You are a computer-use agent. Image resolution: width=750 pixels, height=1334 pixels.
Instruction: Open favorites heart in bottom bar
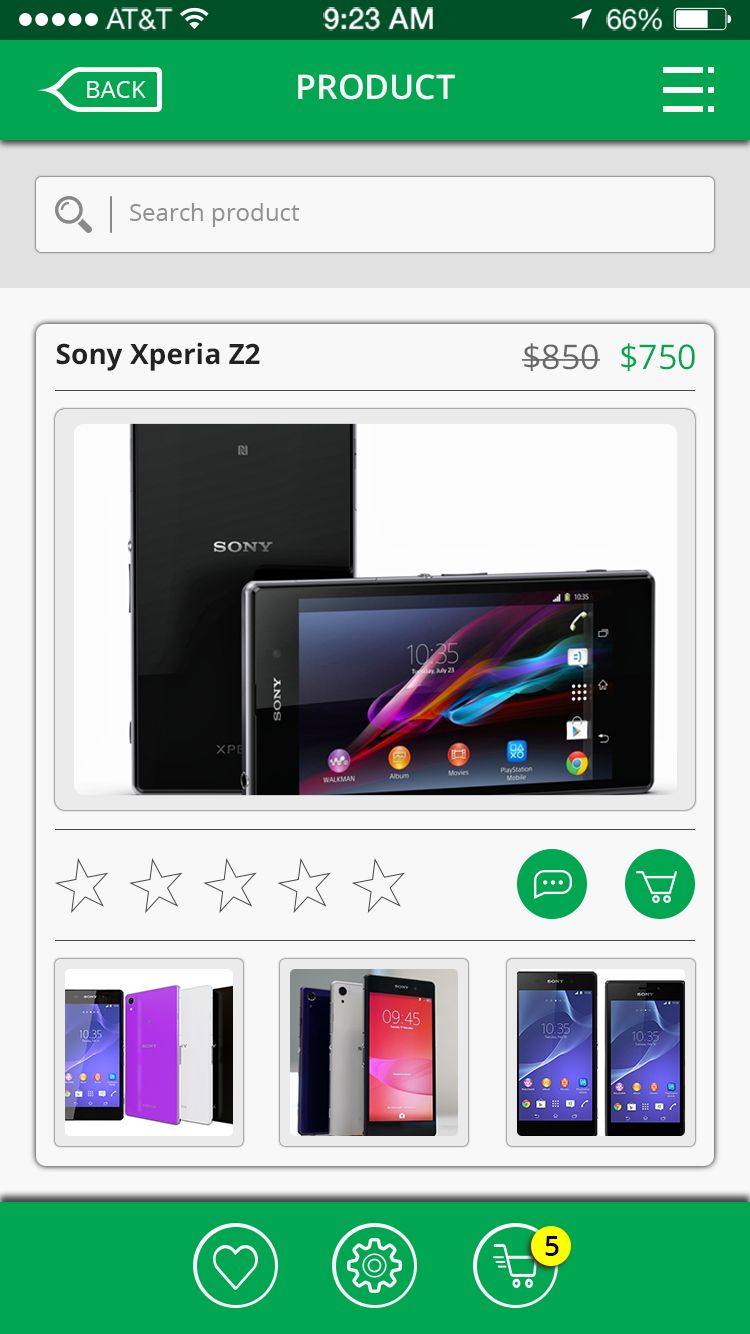(235, 1265)
